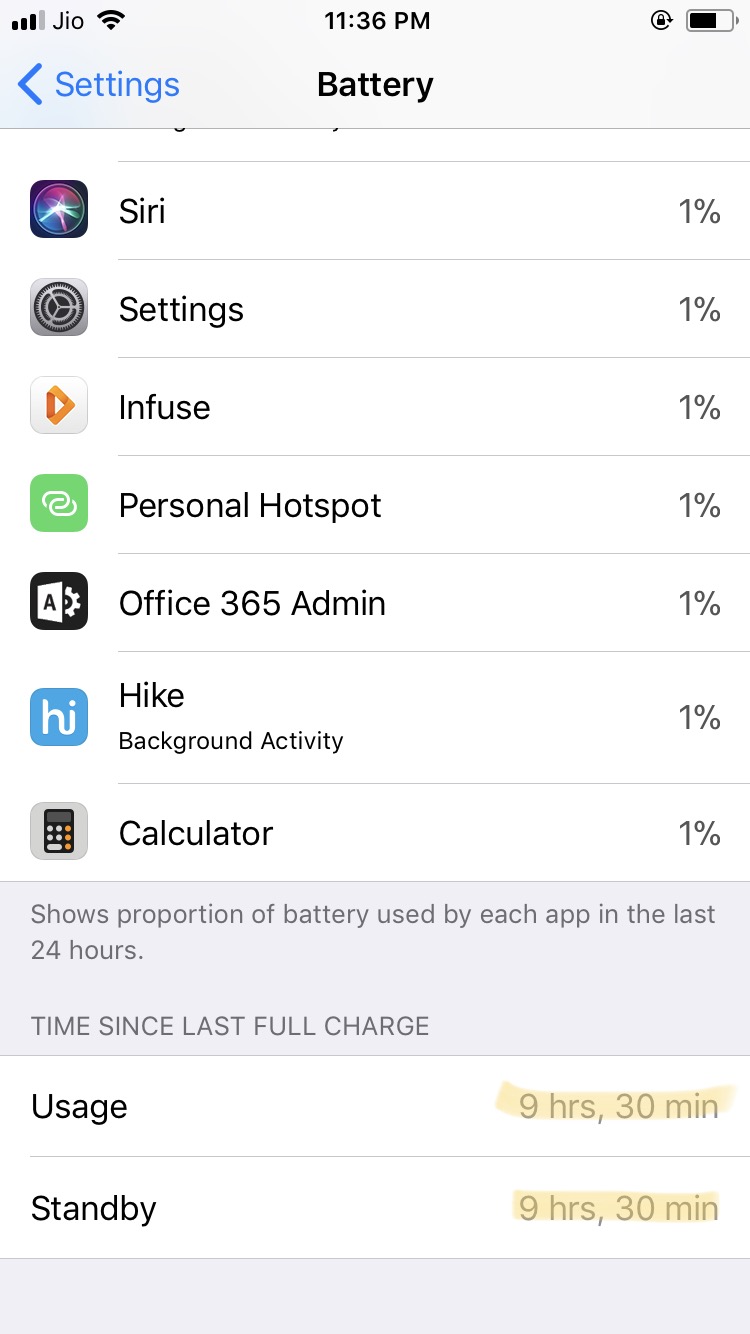This screenshot has height=1334, width=750.
Task: Tap the Hike background activity row
Action: click(x=375, y=718)
